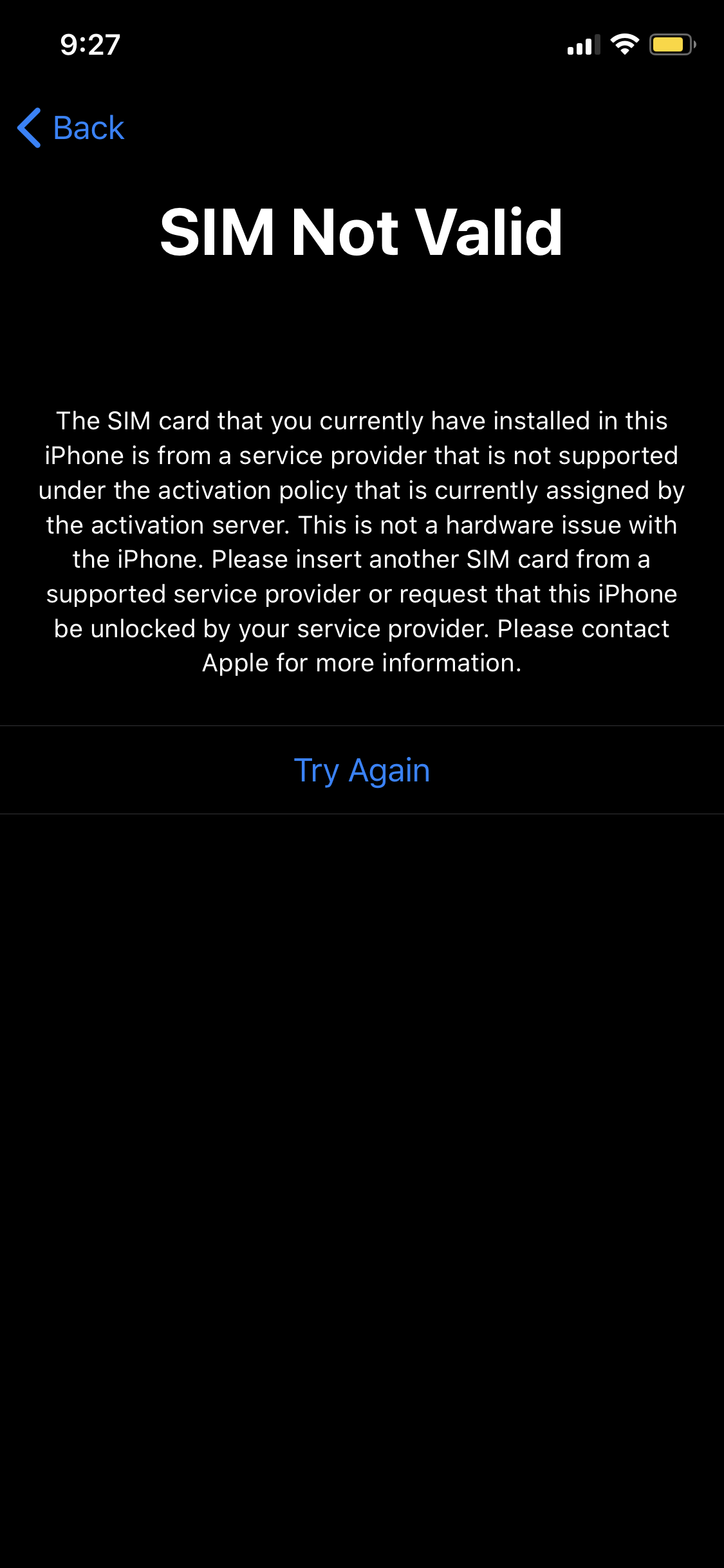Go back to the previous setup screen
724x1568 pixels.
(71, 127)
